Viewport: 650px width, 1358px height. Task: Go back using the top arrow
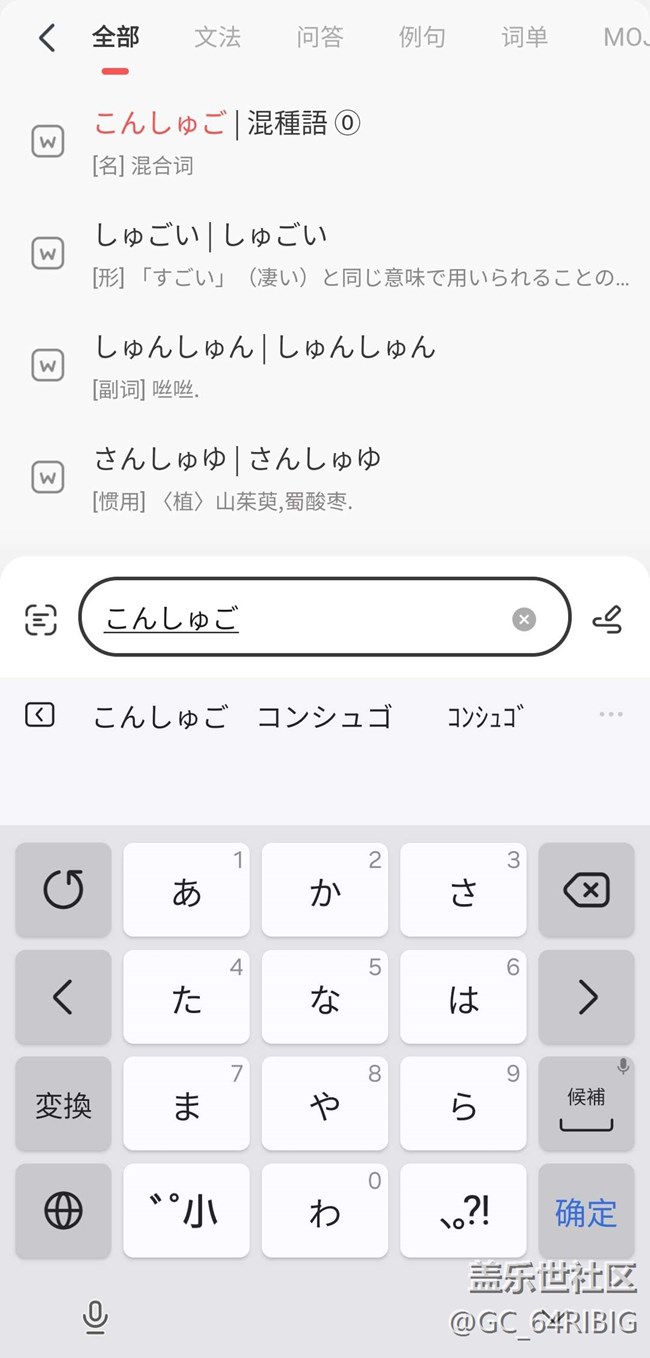(46, 38)
